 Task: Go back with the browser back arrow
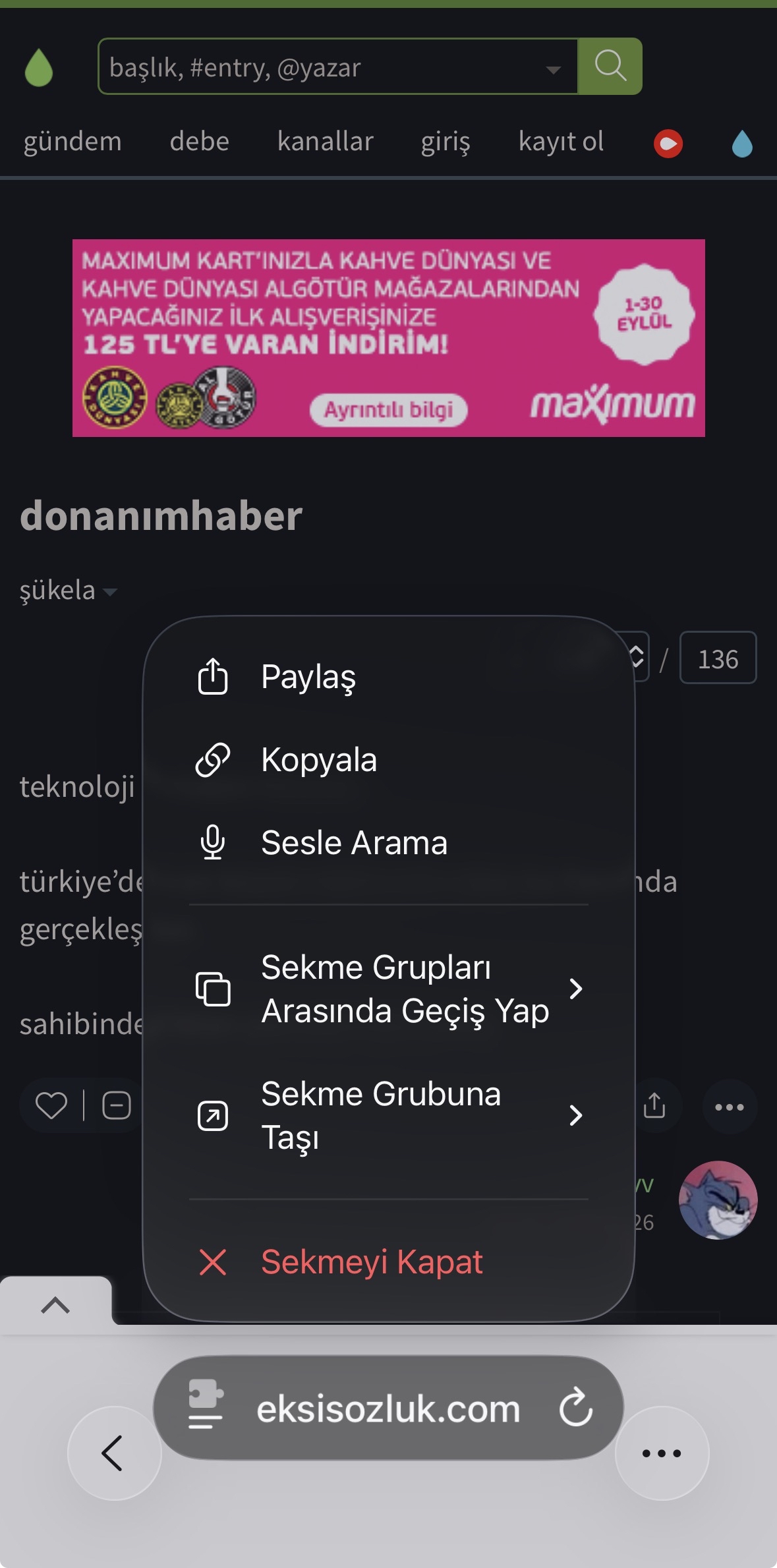click(x=114, y=1453)
